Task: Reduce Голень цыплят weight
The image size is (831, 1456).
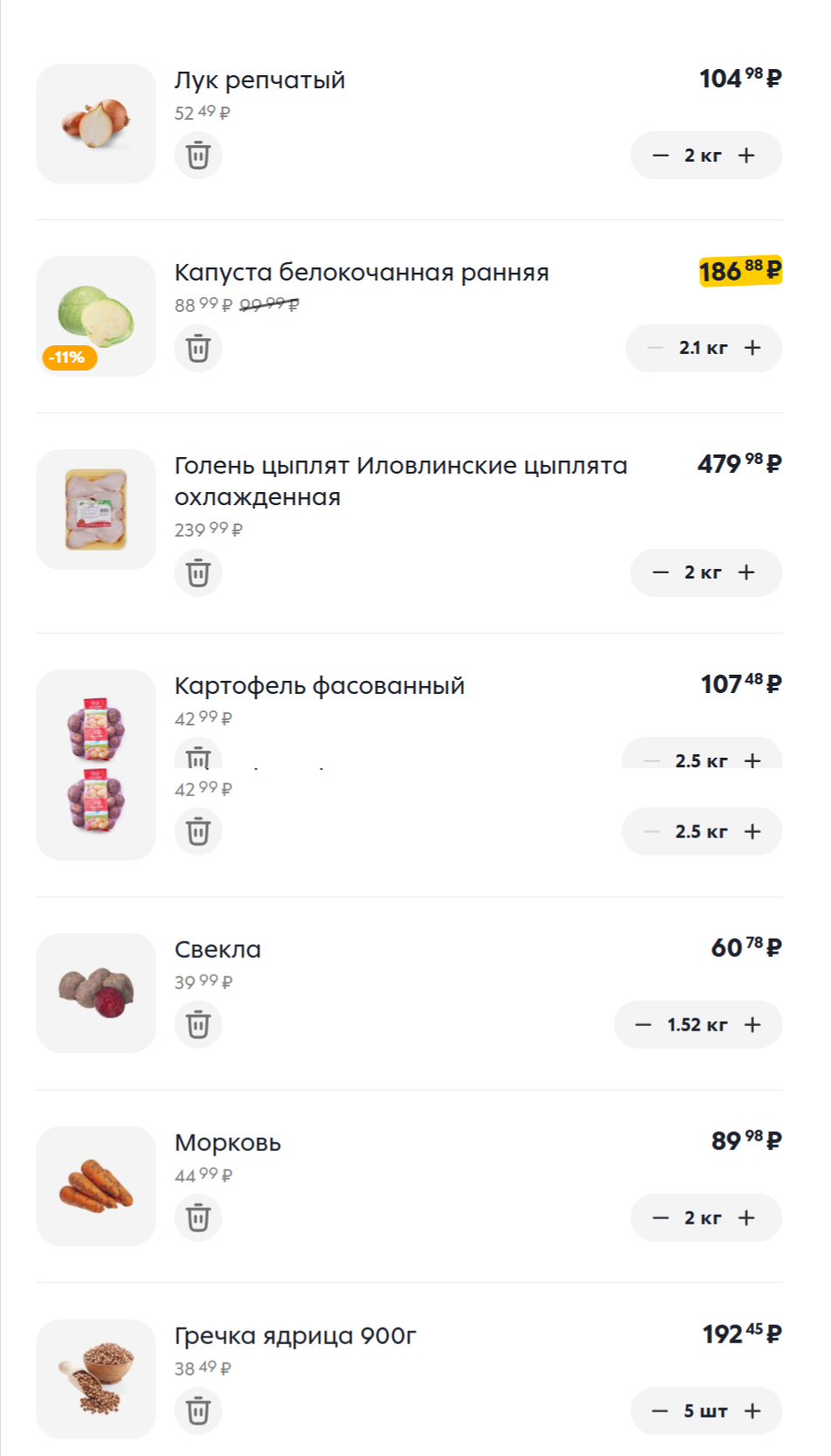Action: pyautogui.click(x=661, y=572)
